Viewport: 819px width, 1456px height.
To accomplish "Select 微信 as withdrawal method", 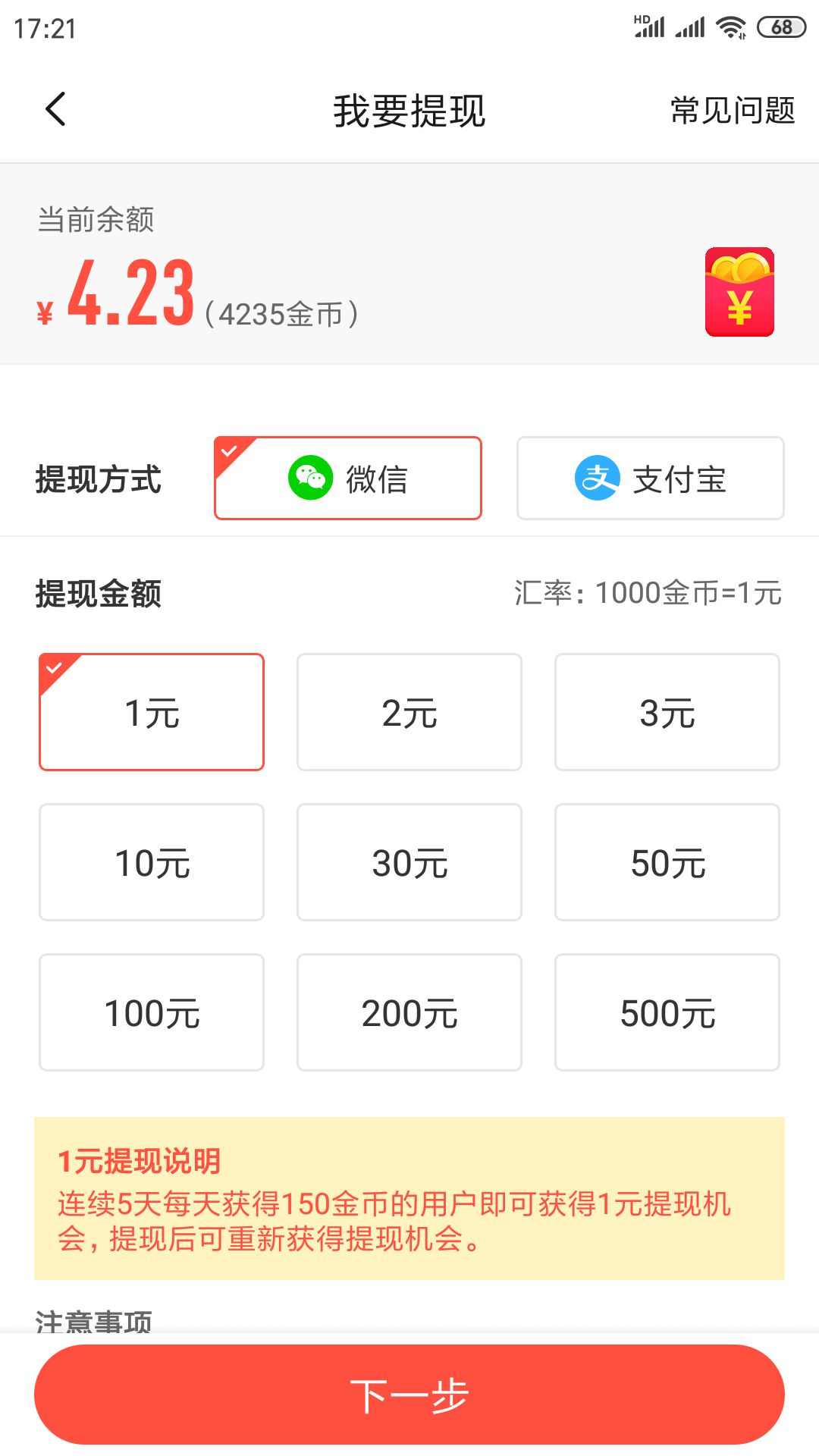I will [348, 479].
